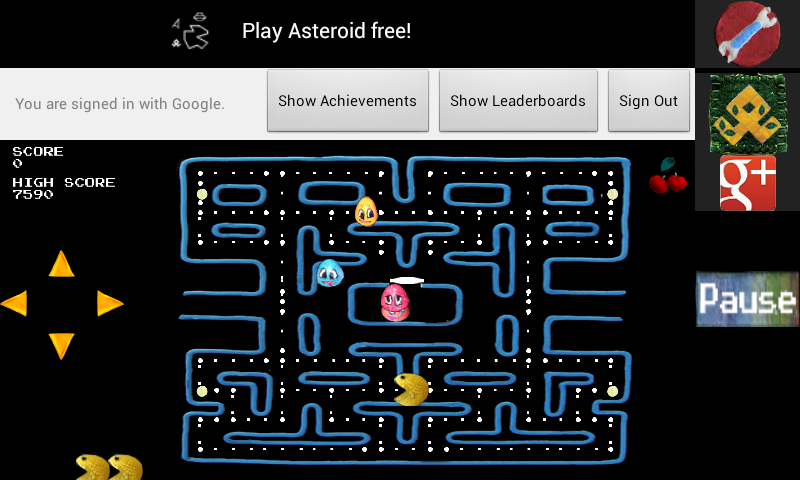This screenshot has width=800, height=480.
Task: Open the Google+ icon
Action: (x=748, y=182)
